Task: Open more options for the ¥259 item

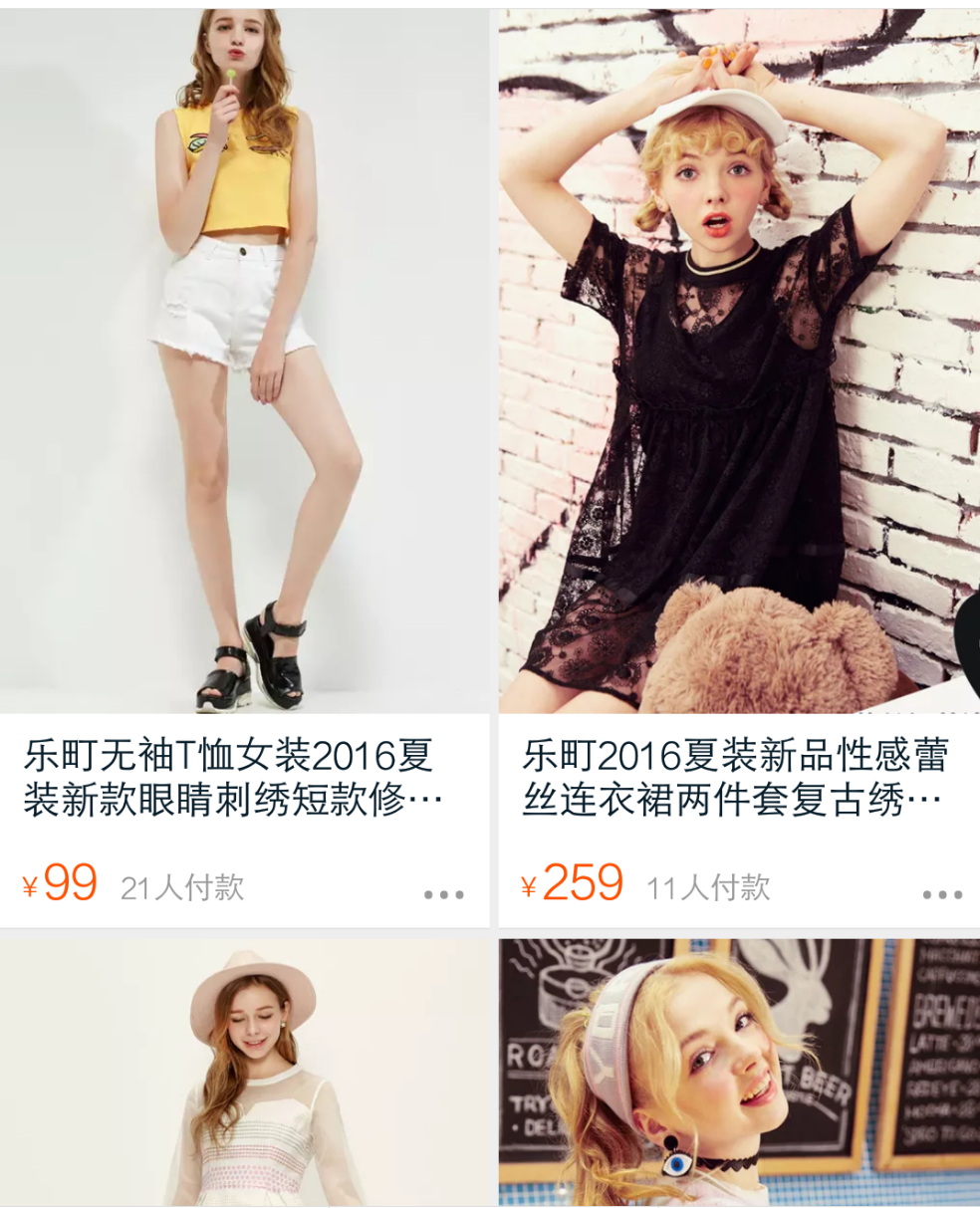Action: click(941, 894)
